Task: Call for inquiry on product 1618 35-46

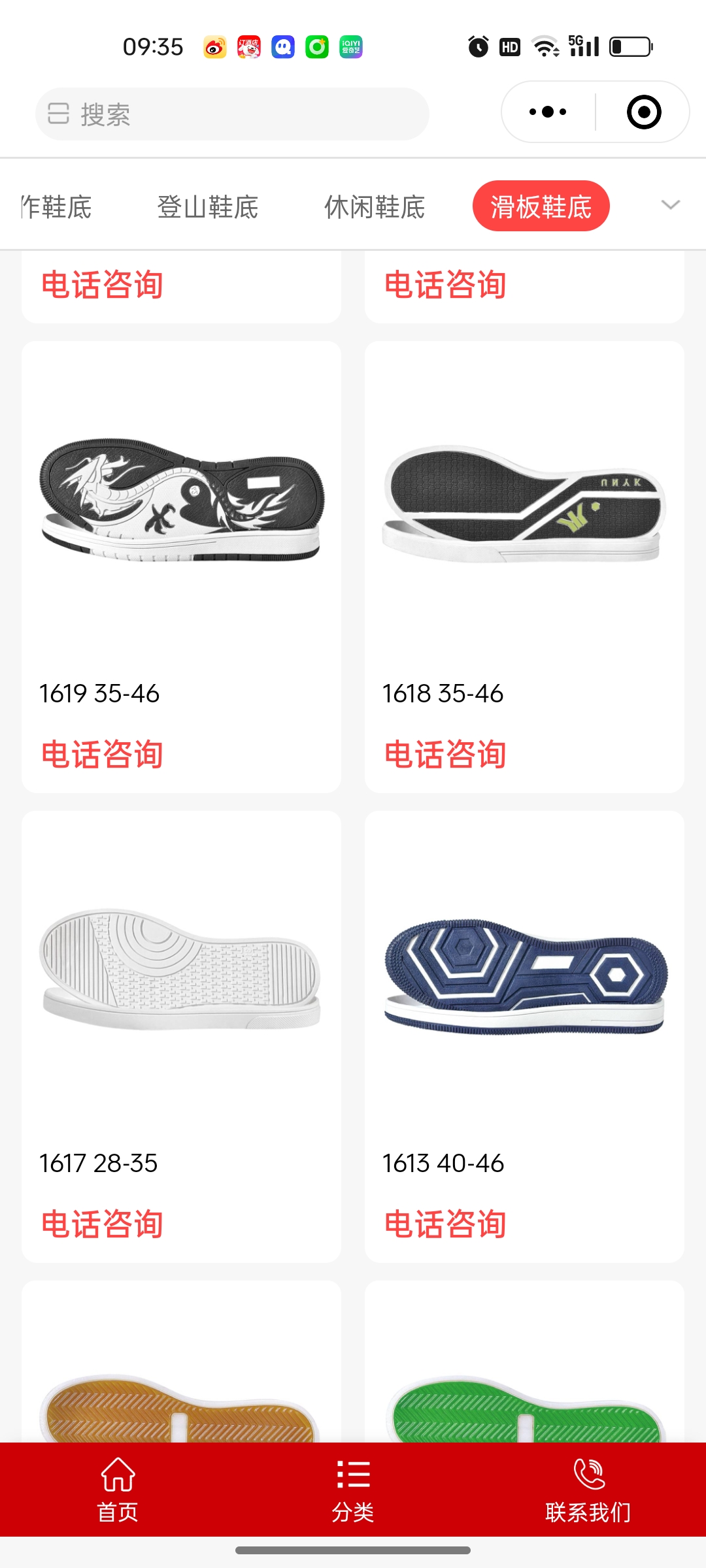Action: tap(445, 755)
